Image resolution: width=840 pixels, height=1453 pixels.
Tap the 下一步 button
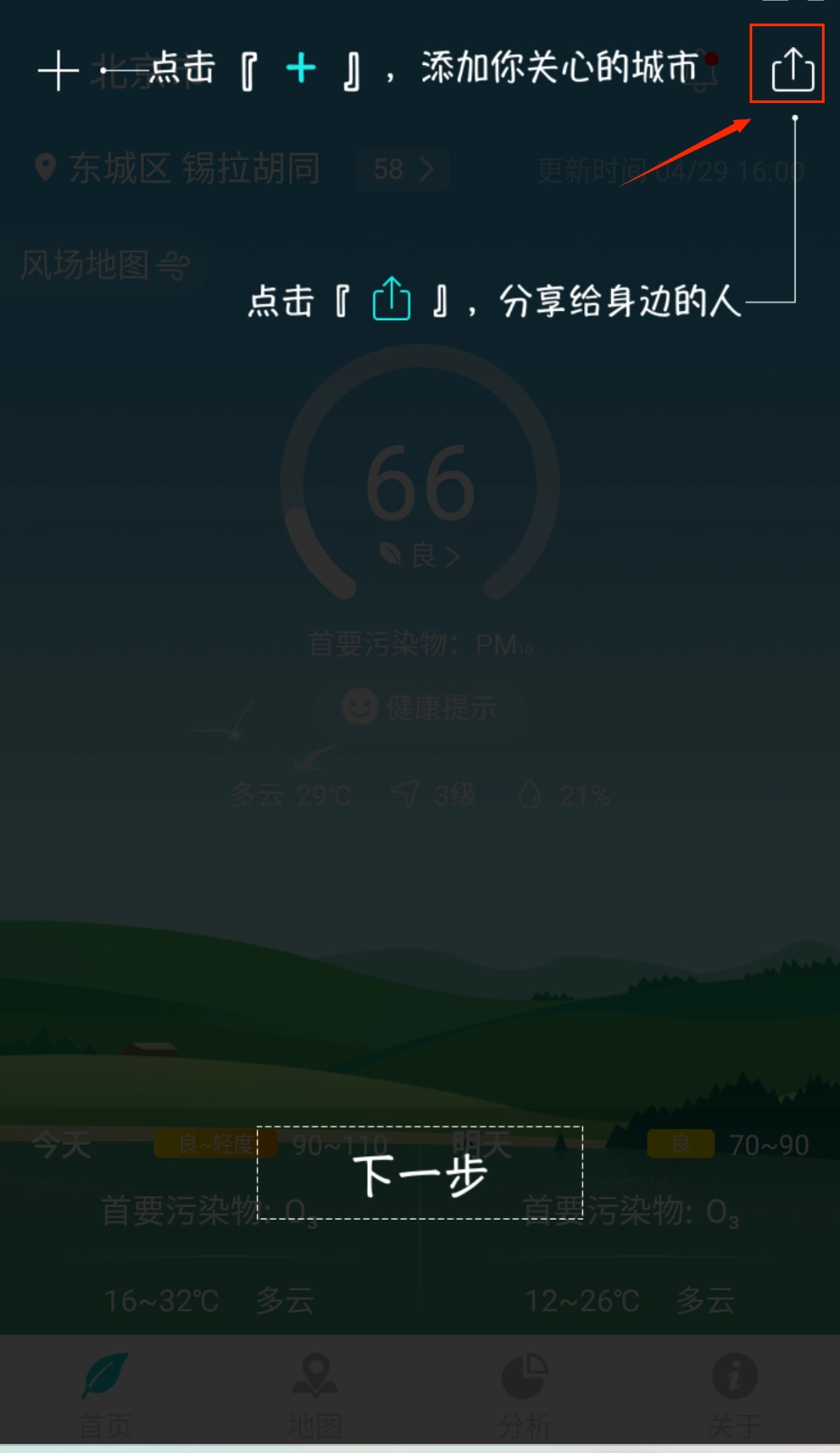(x=420, y=1173)
